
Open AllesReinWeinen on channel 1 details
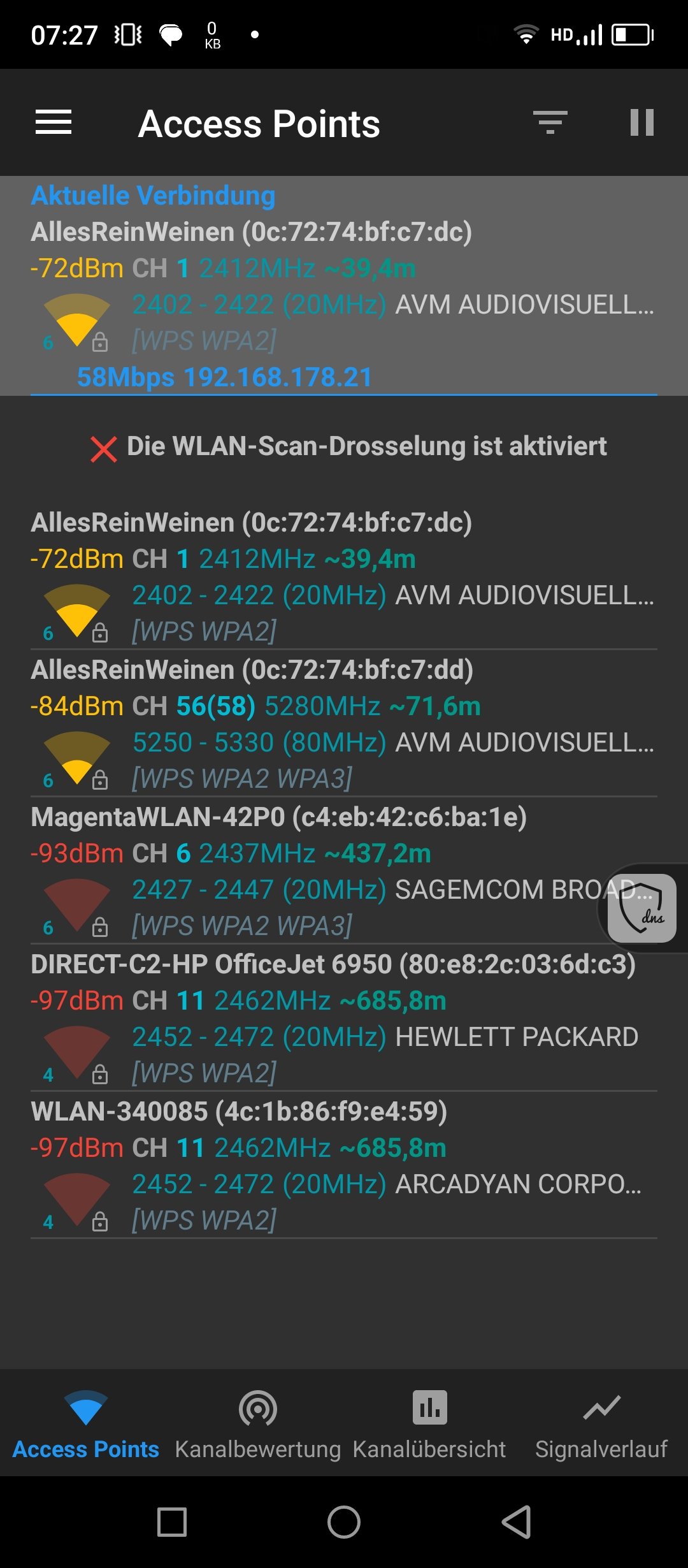pos(344,577)
